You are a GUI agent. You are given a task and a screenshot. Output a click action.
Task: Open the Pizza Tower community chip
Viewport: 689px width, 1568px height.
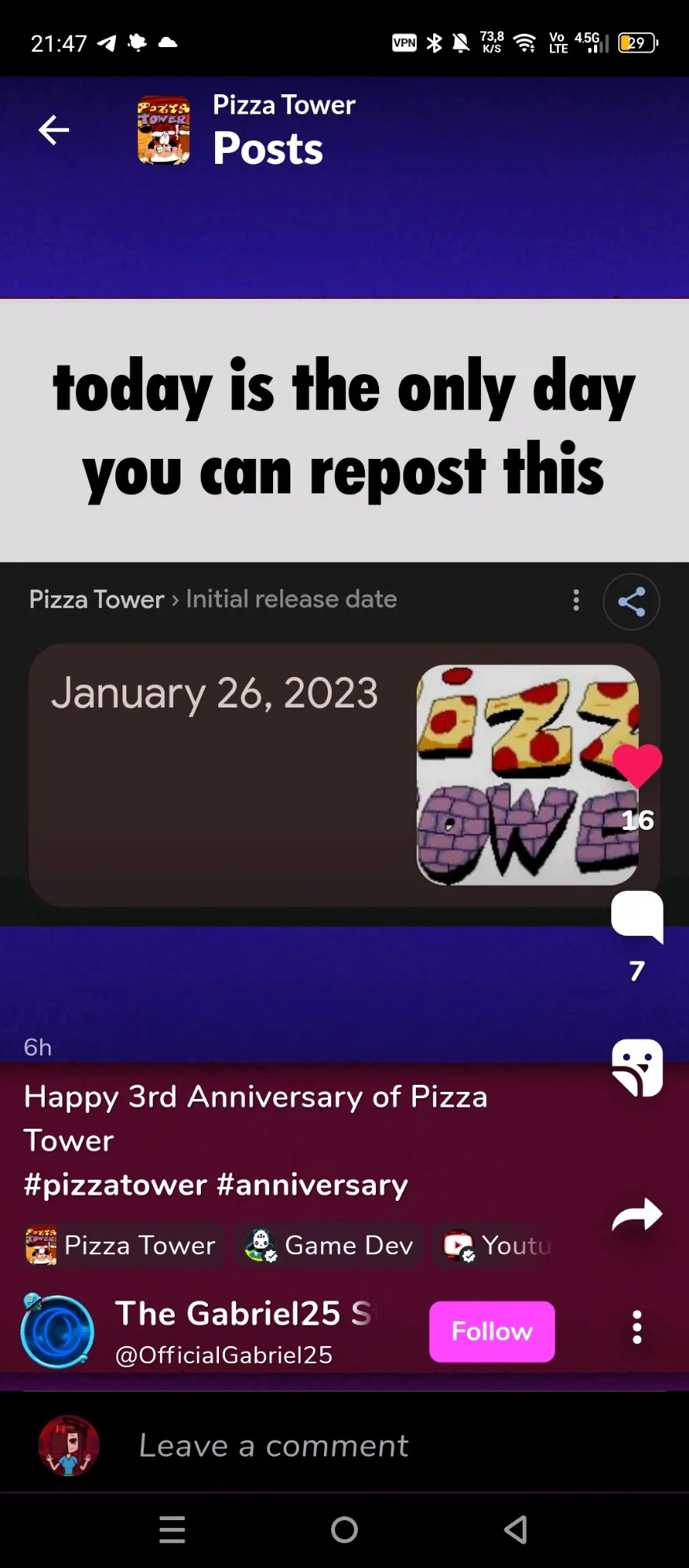(122, 1245)
